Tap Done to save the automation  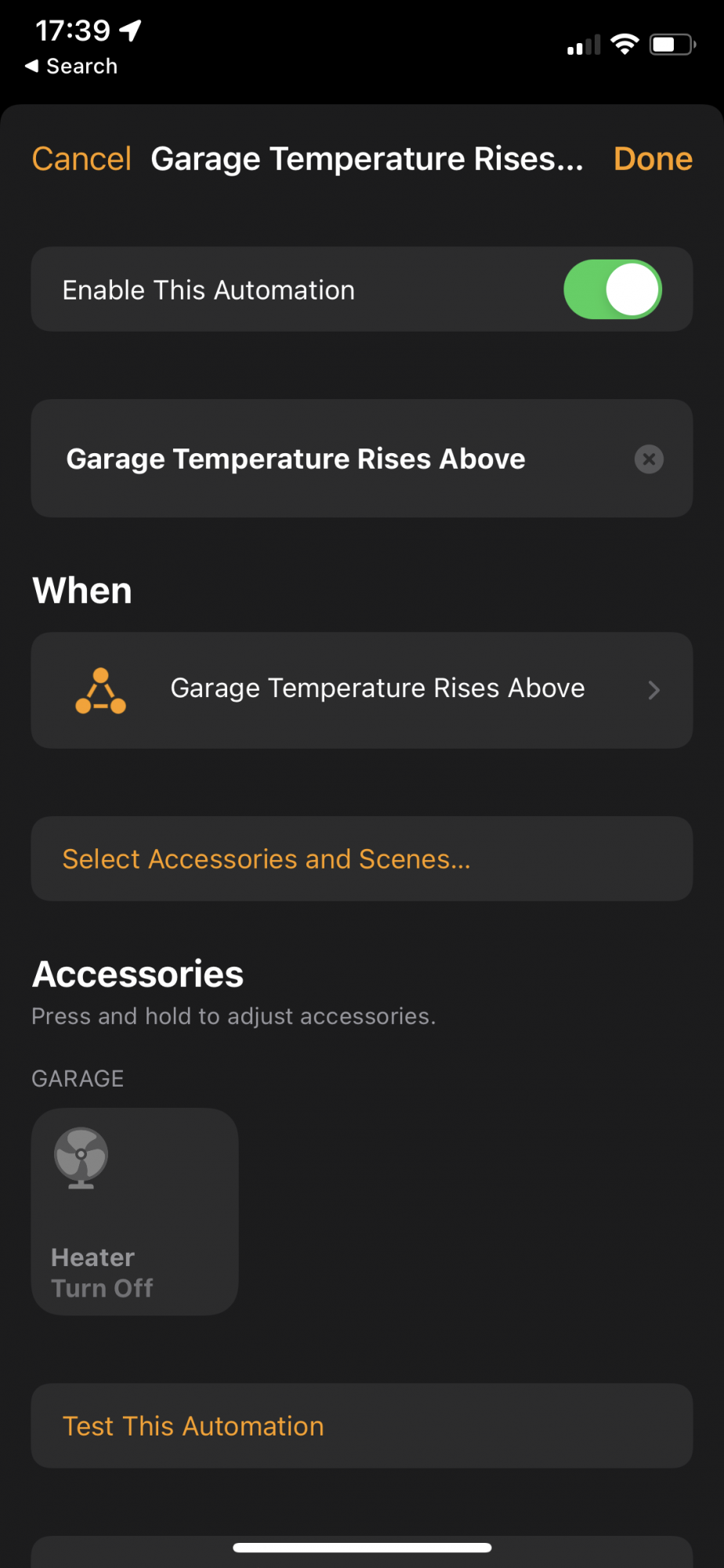point(653,159)
